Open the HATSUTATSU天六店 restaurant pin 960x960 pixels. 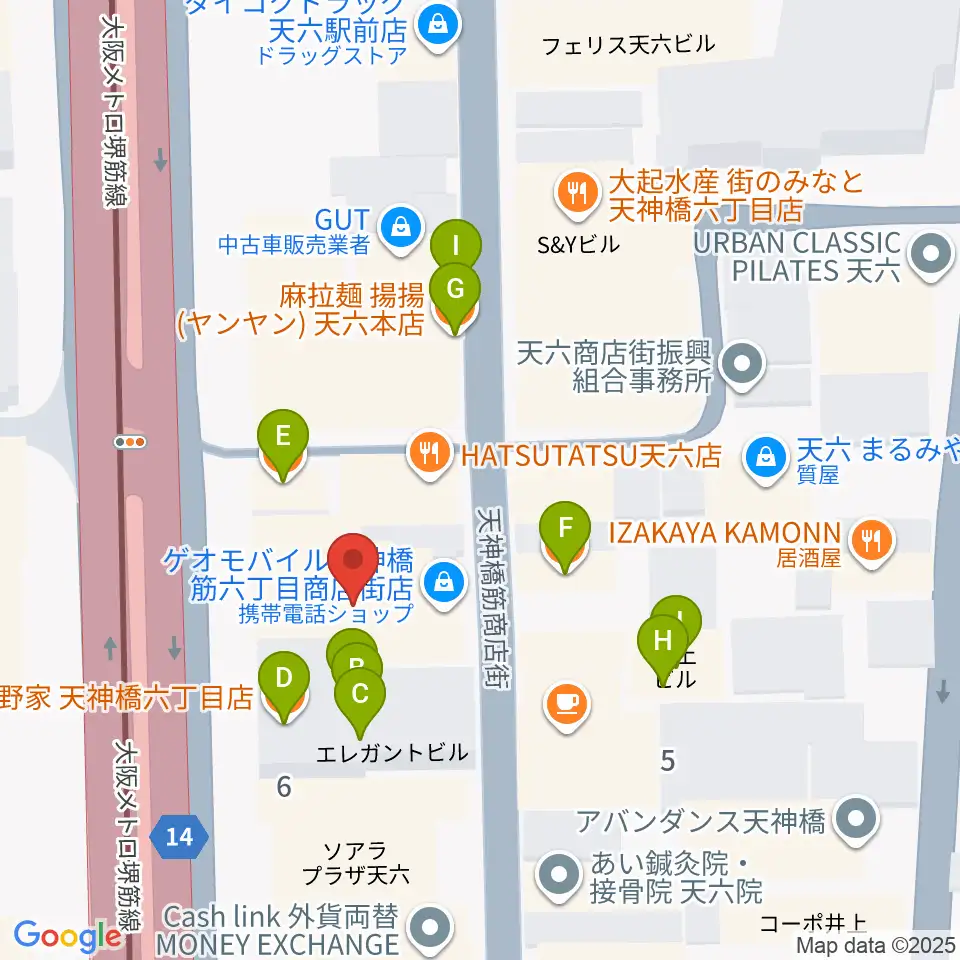429,456
